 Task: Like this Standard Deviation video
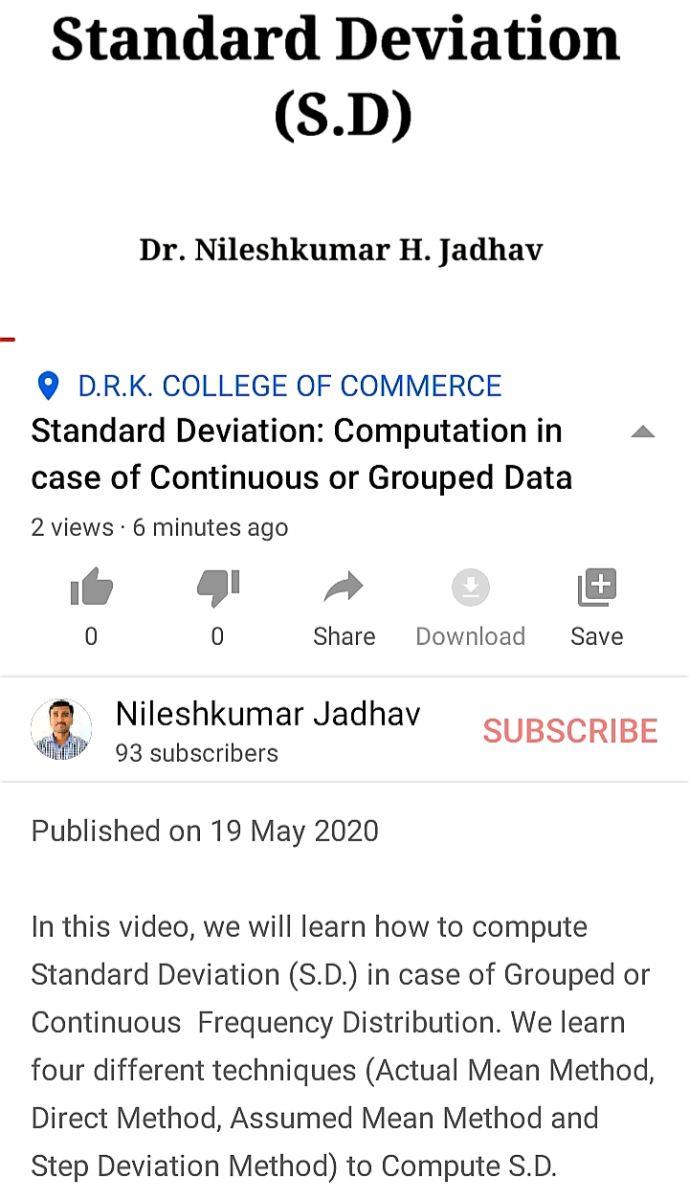(91, 589)
